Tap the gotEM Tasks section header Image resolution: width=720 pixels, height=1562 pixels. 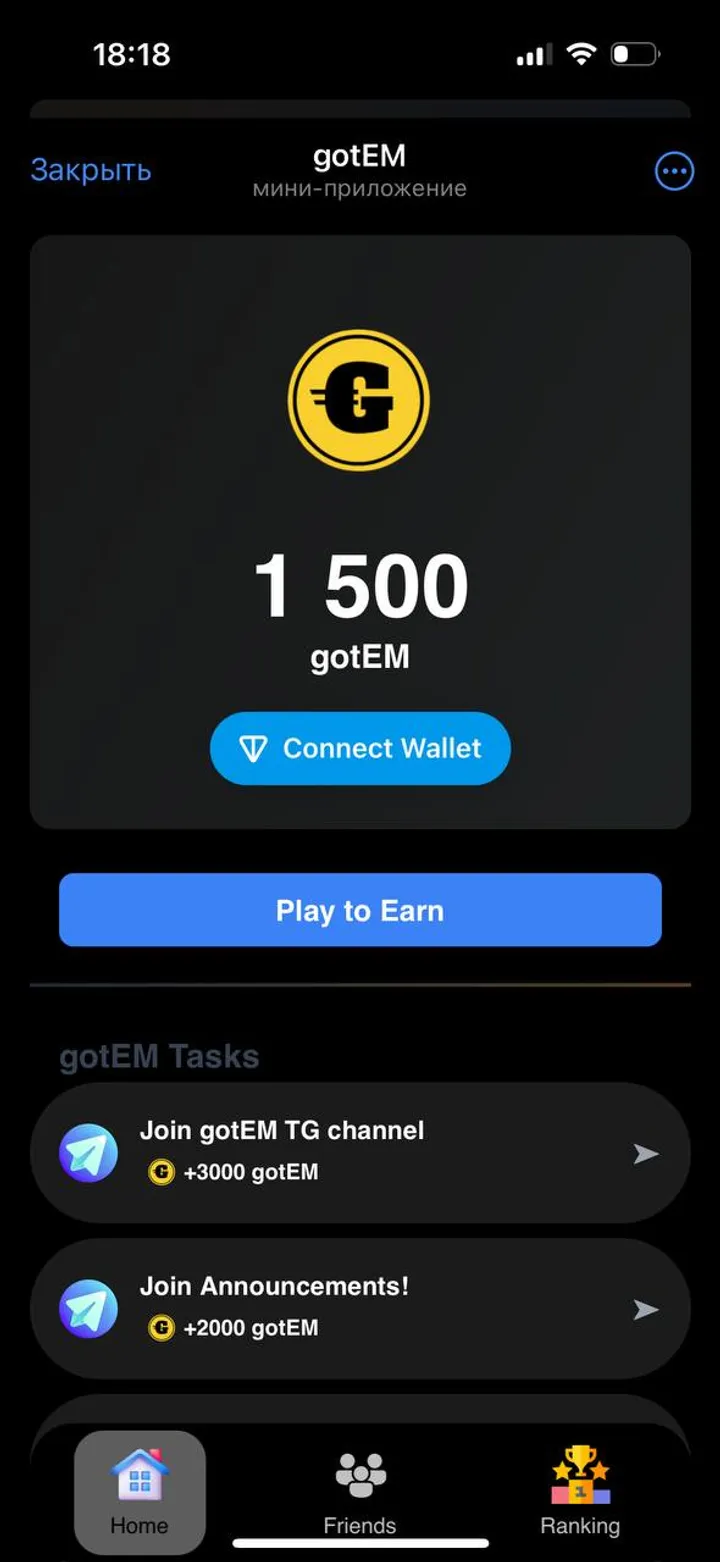tap(158, 1056)
